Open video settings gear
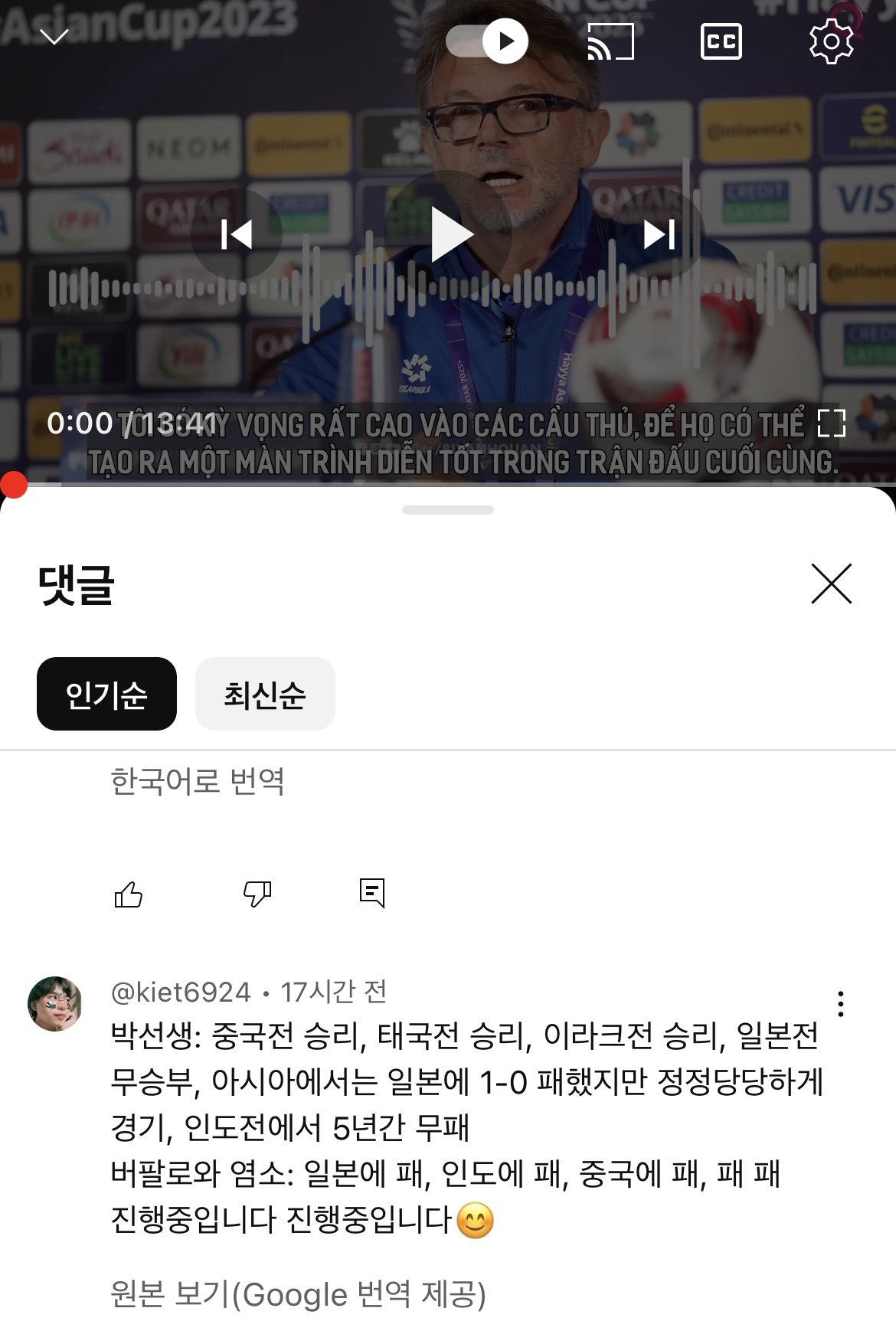Screen dimensions: 896x1344 point(831,41)
